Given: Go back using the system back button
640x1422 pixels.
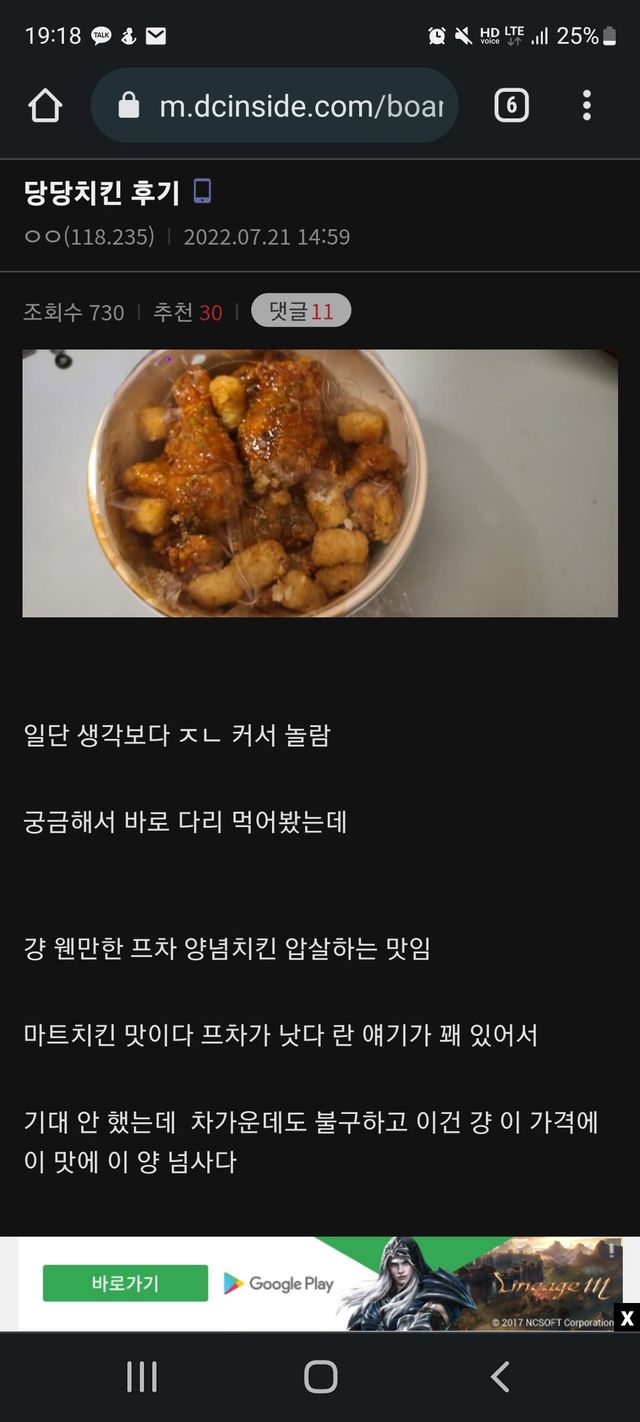Looking at the screenshot, I should coord(500,1377).
